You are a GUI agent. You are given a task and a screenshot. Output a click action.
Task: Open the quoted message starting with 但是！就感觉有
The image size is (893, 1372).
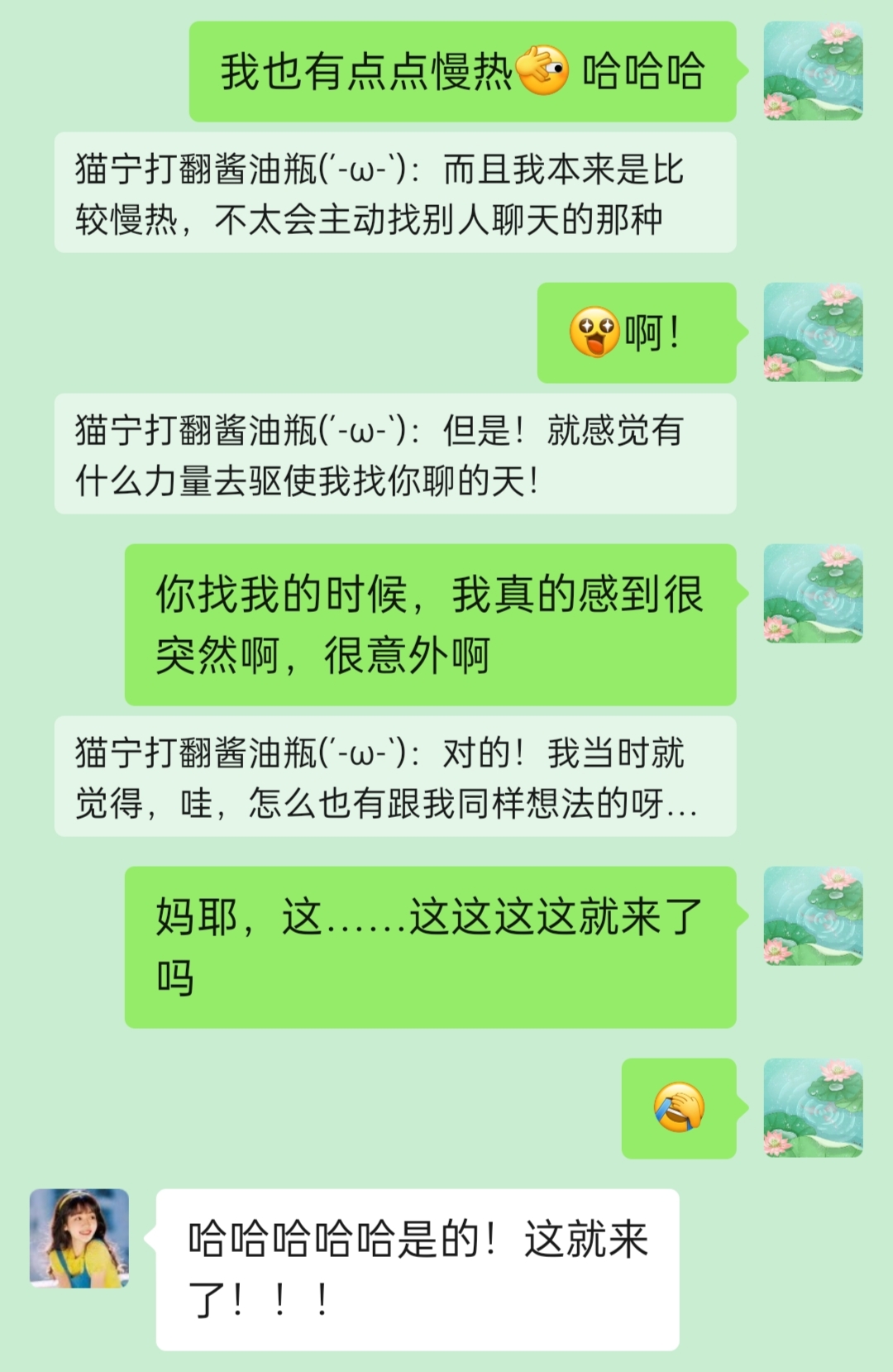coord(395,454)
